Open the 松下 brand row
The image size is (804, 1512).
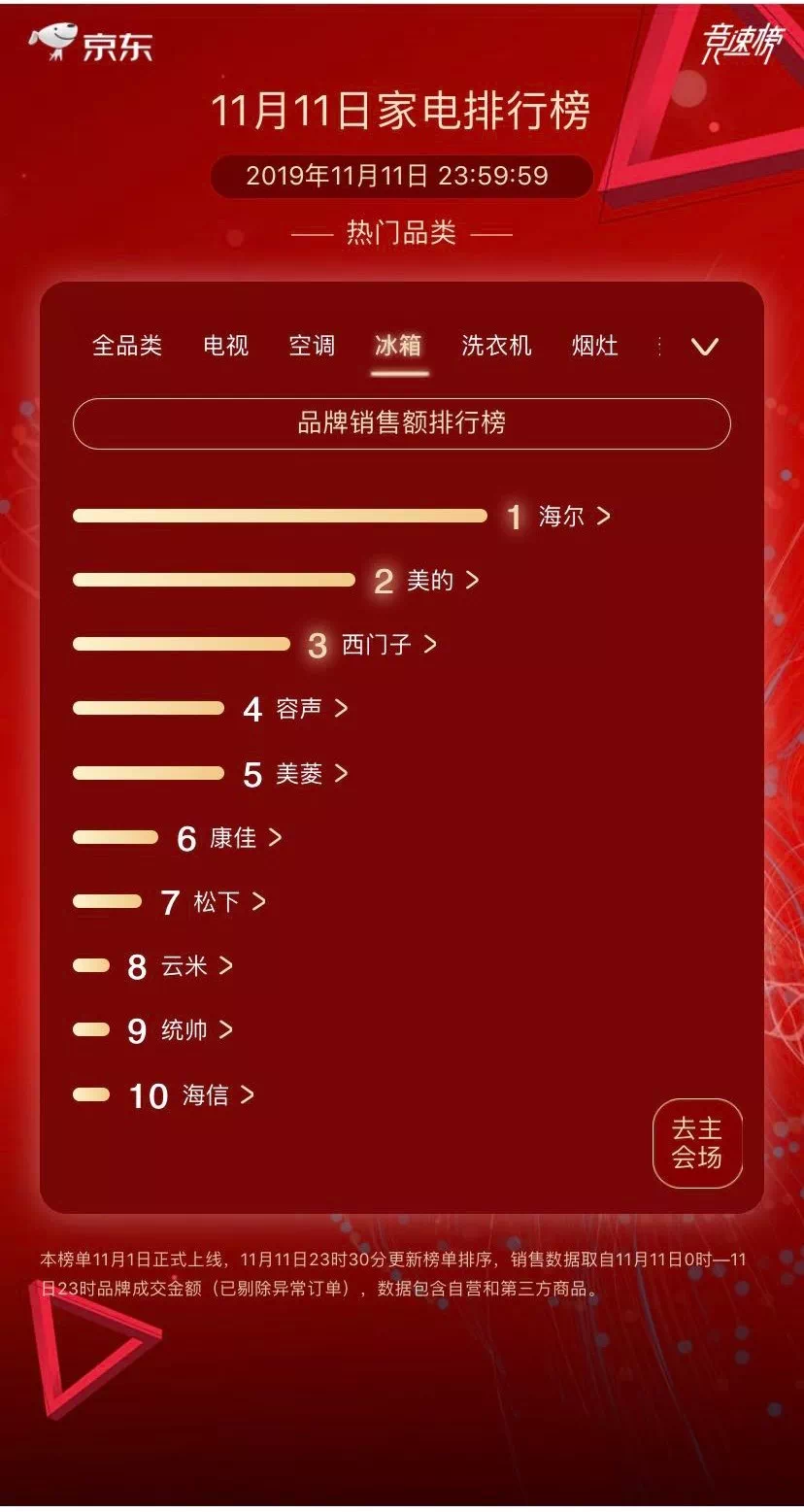coord(227,902)
